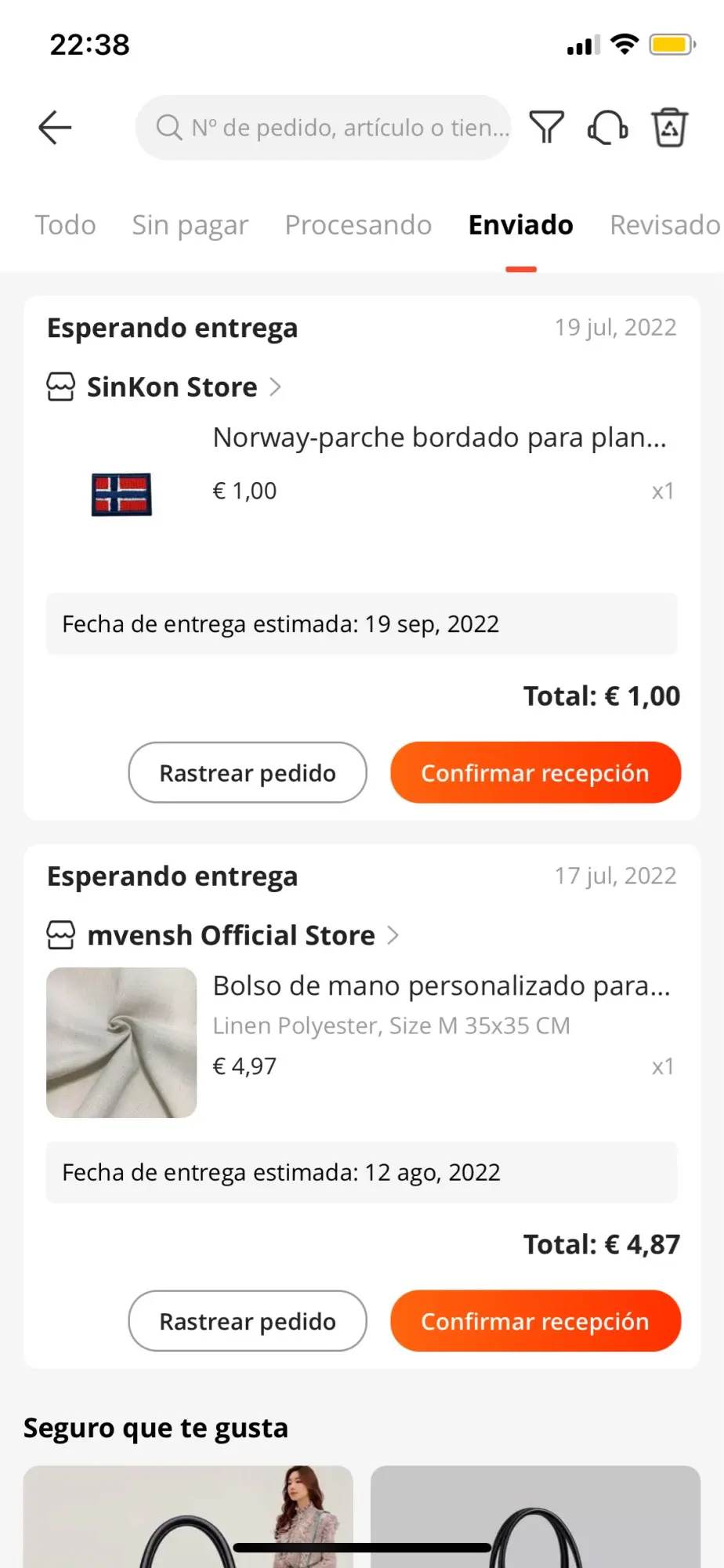Image resolution: width=724 pixels, height=1568 pixels.
Task: Open the order search field
Action: [329, 128]
